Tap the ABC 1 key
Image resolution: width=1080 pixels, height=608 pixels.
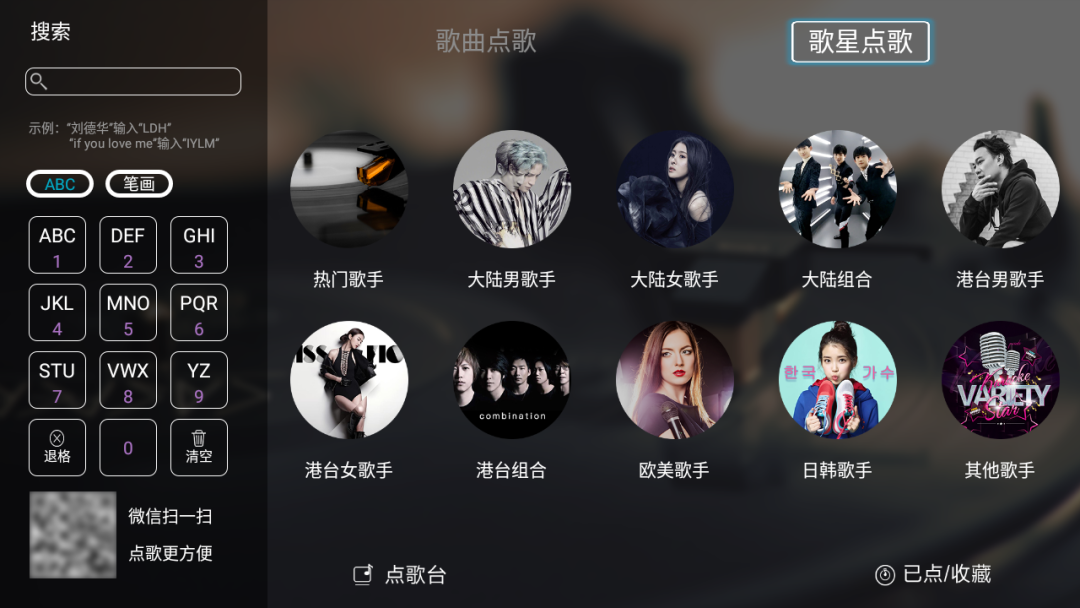pyautogui.click(x=57, y=246)
